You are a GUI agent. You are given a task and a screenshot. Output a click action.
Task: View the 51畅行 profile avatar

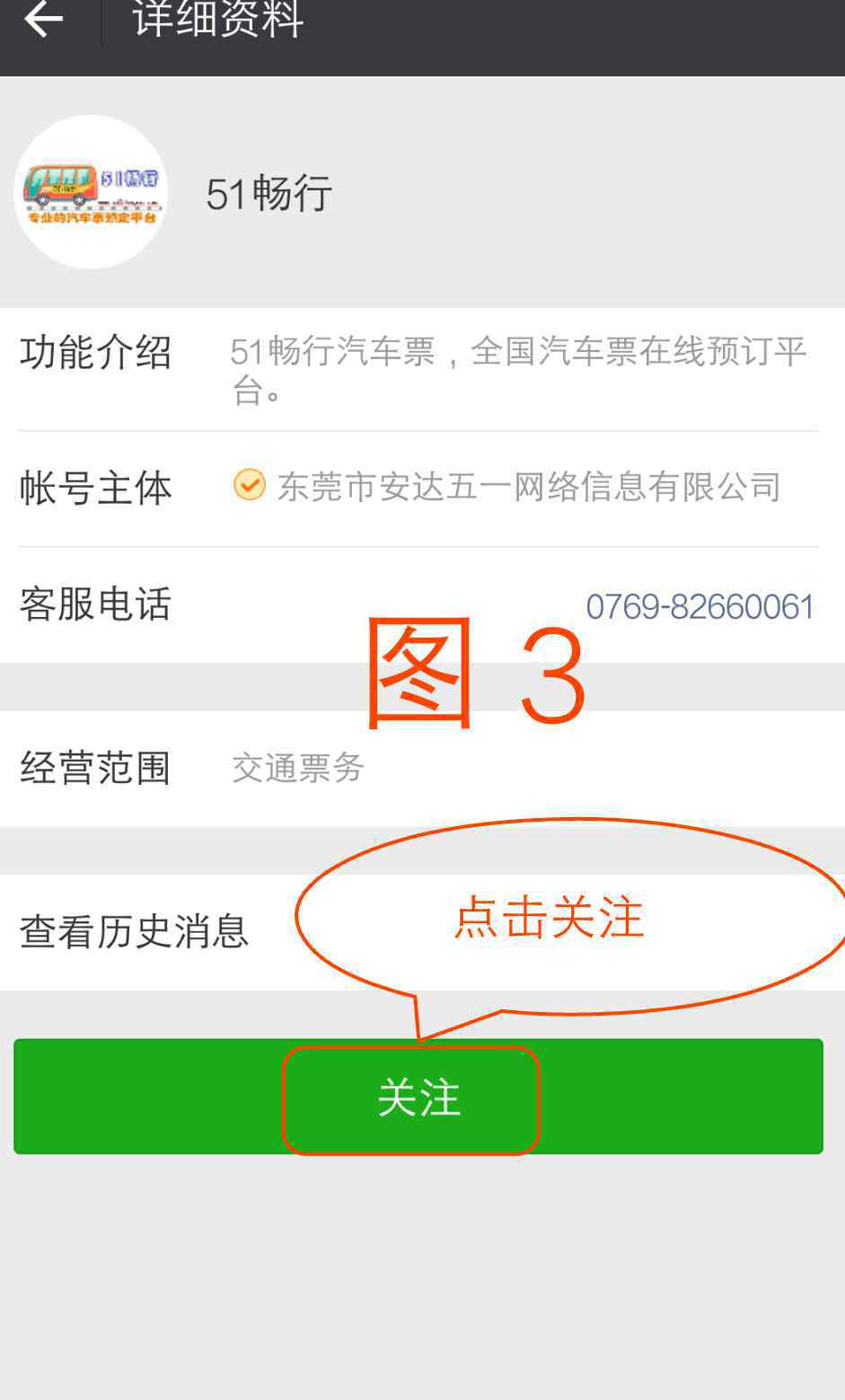pyautogui.click(x=91, y=192)
